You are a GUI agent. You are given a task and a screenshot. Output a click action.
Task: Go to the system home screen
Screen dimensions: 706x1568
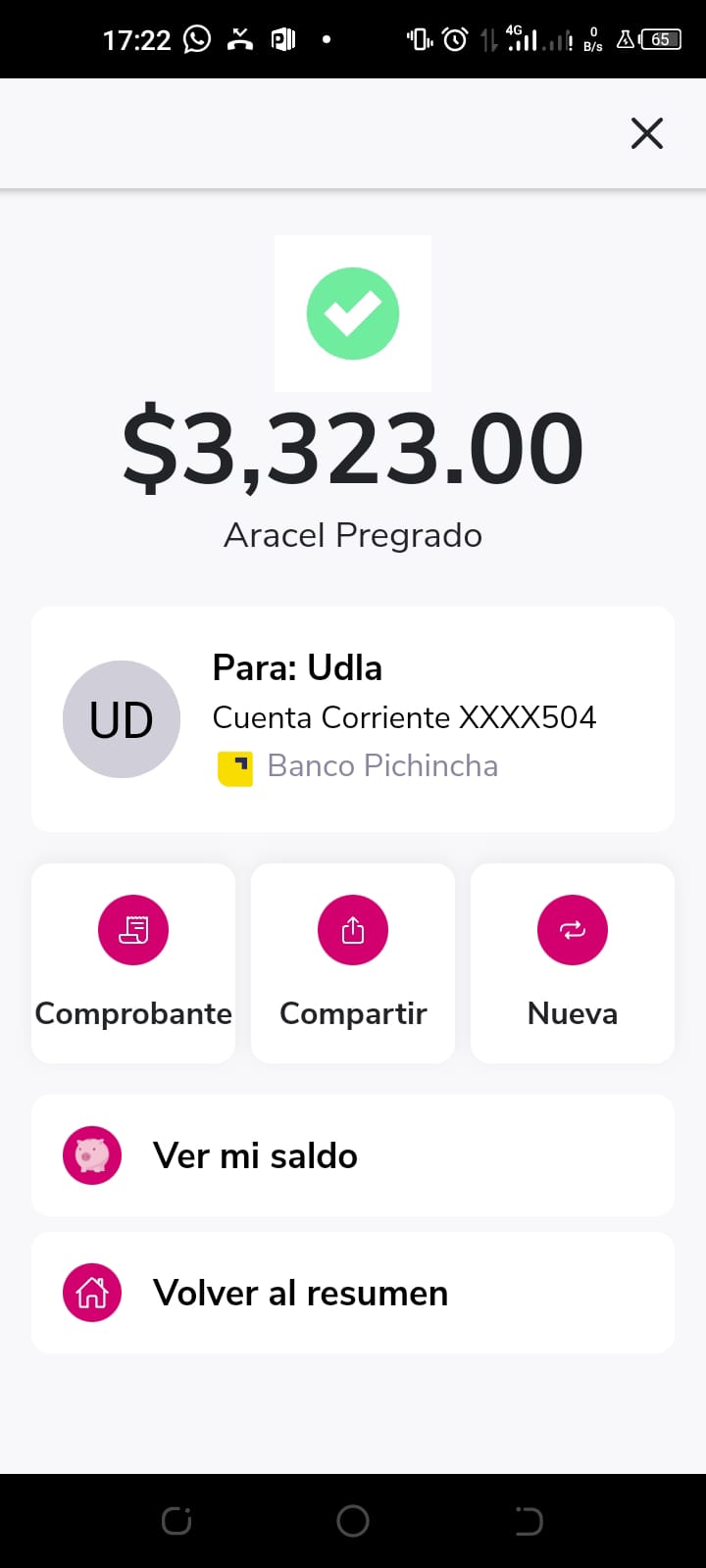tap(353, 1521)
